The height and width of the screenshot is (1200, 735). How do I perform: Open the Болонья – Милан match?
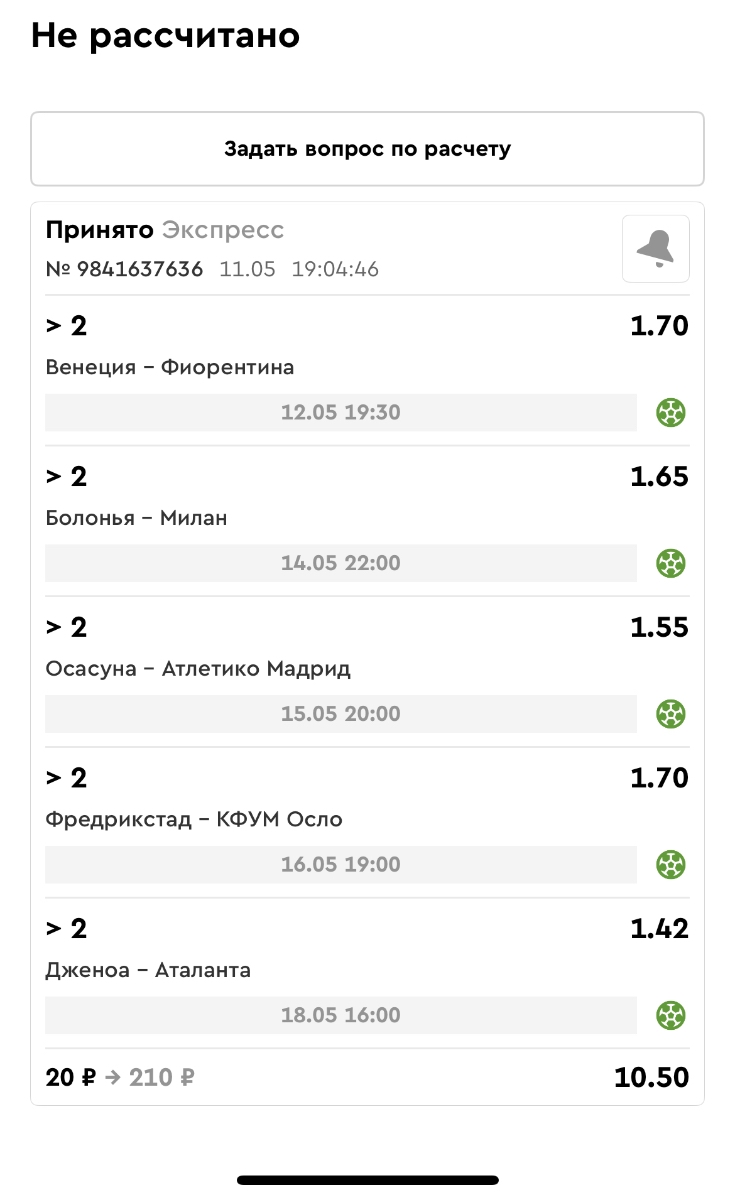pyautogui.click(x=137, y=518)
